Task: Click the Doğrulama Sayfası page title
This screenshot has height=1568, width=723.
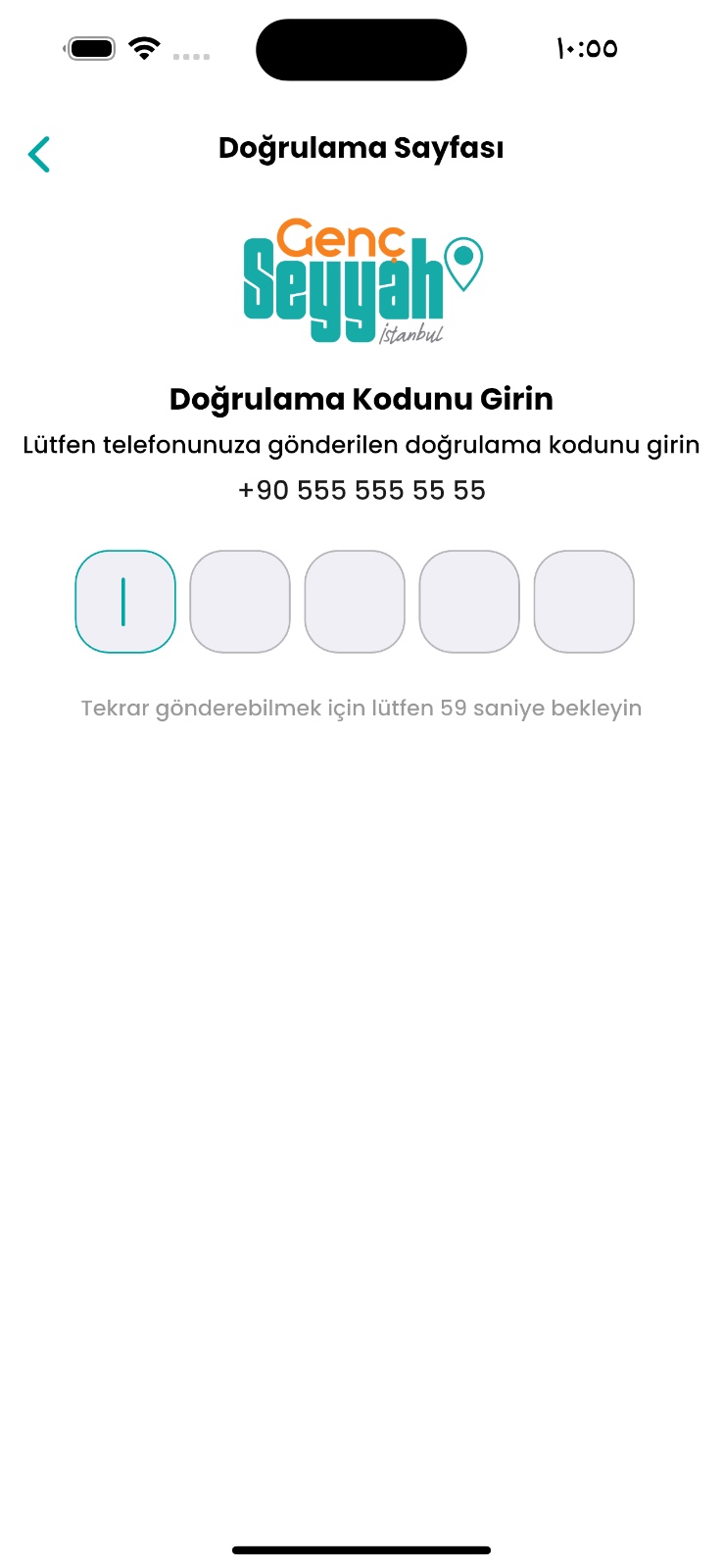Action: pyautogui.click(x=361, y=148)
